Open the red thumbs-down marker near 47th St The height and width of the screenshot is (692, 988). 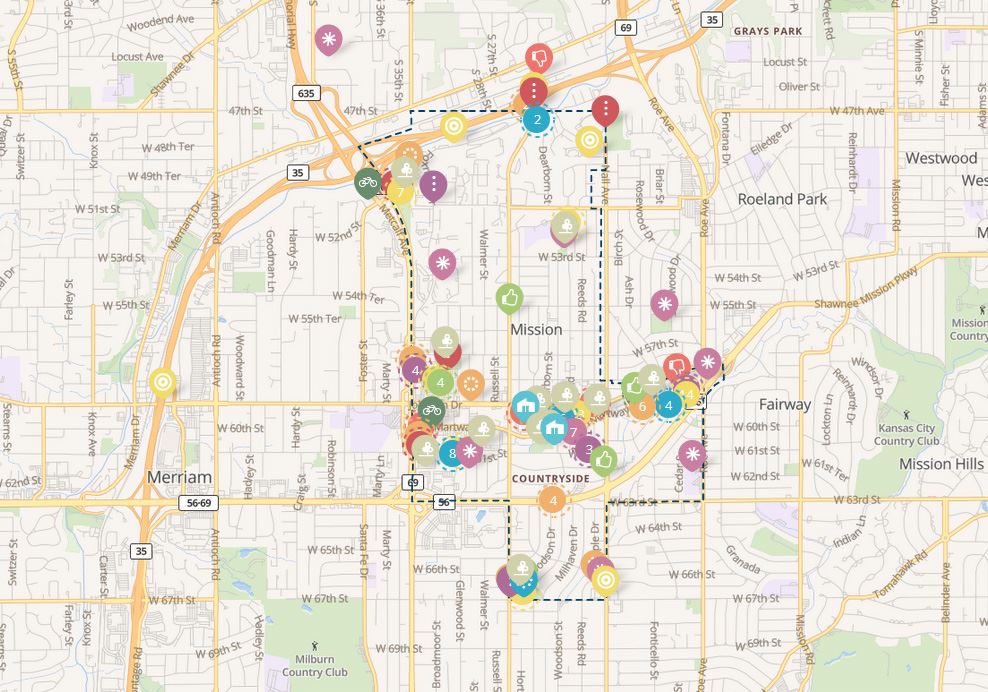click(539, 56)
